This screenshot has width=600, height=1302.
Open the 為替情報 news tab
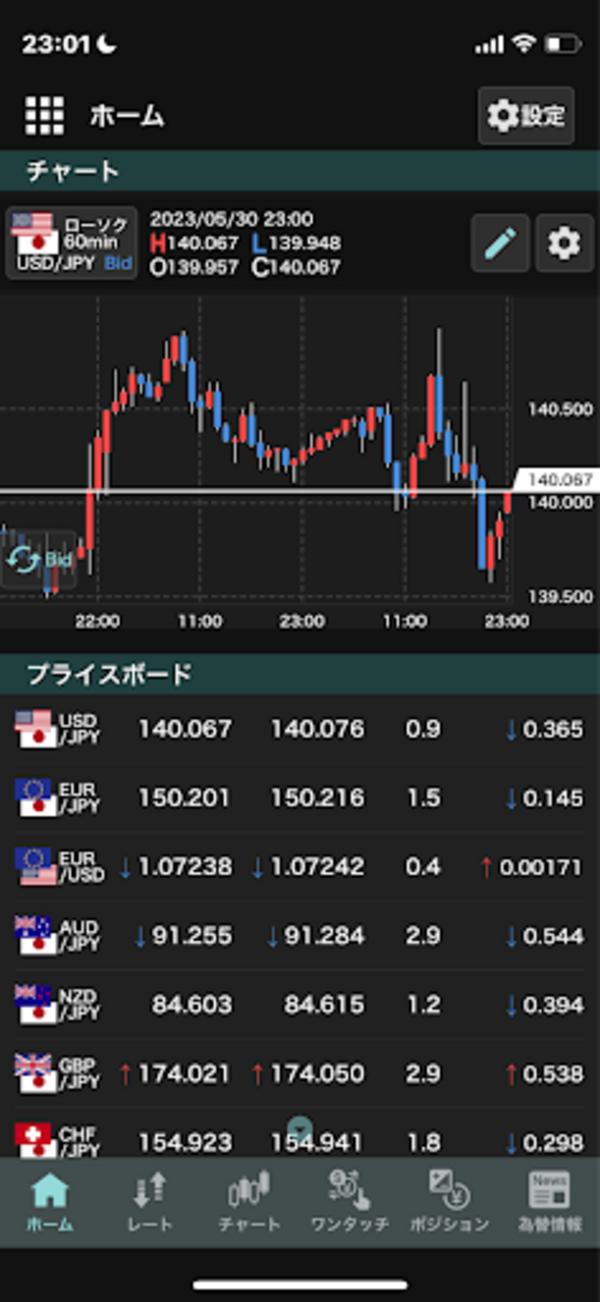(550, 1202)
